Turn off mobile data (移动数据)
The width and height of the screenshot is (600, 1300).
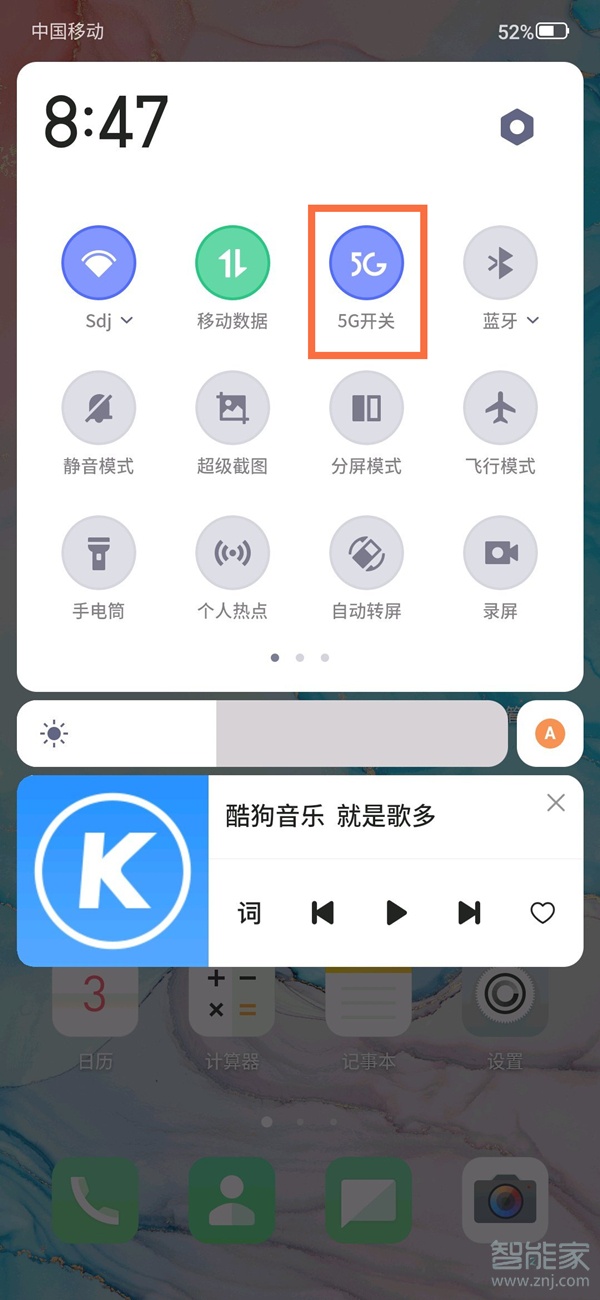click(232, 264)
